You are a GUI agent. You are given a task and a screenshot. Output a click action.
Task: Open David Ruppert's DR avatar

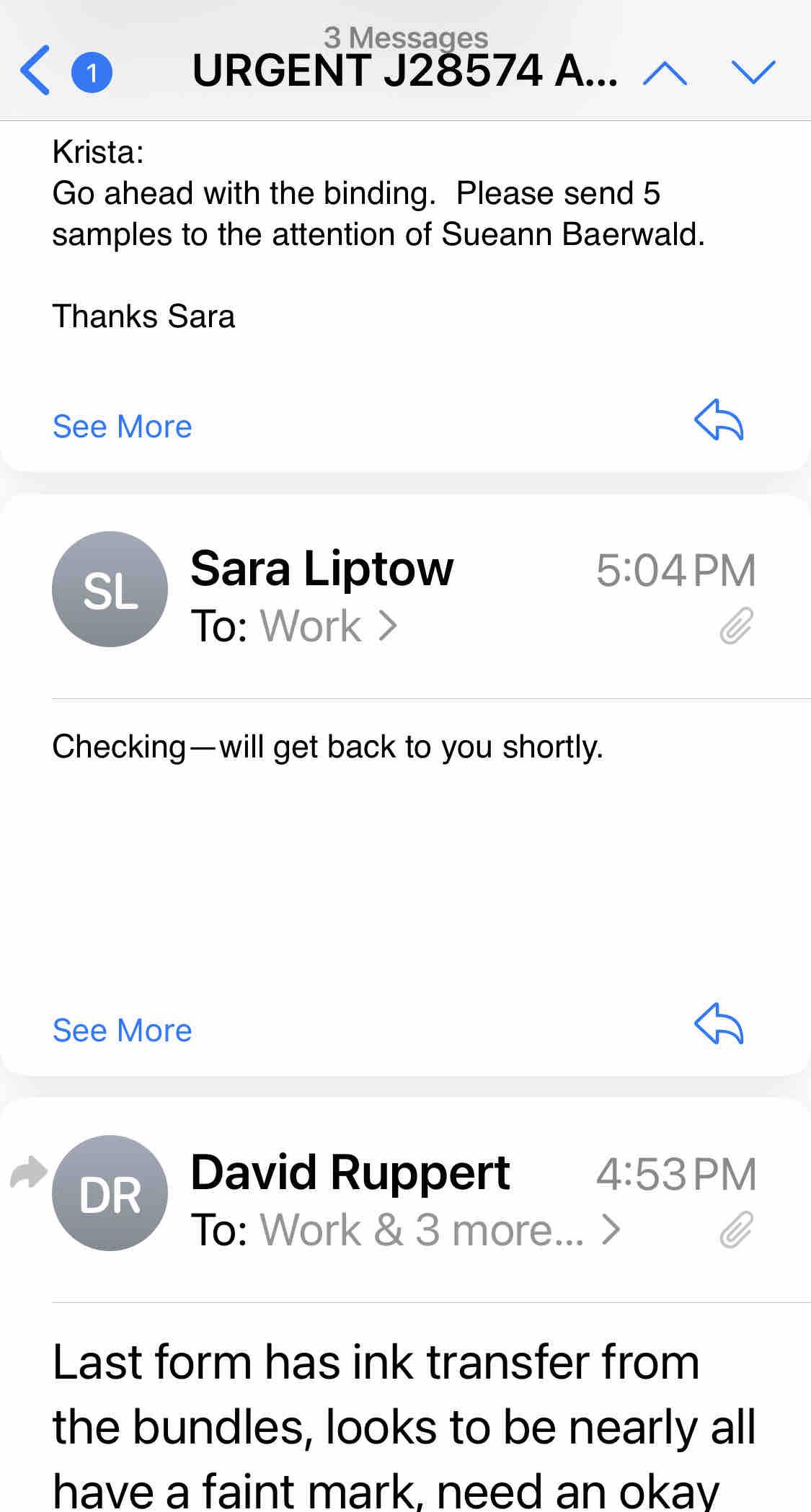point(110,1193)
